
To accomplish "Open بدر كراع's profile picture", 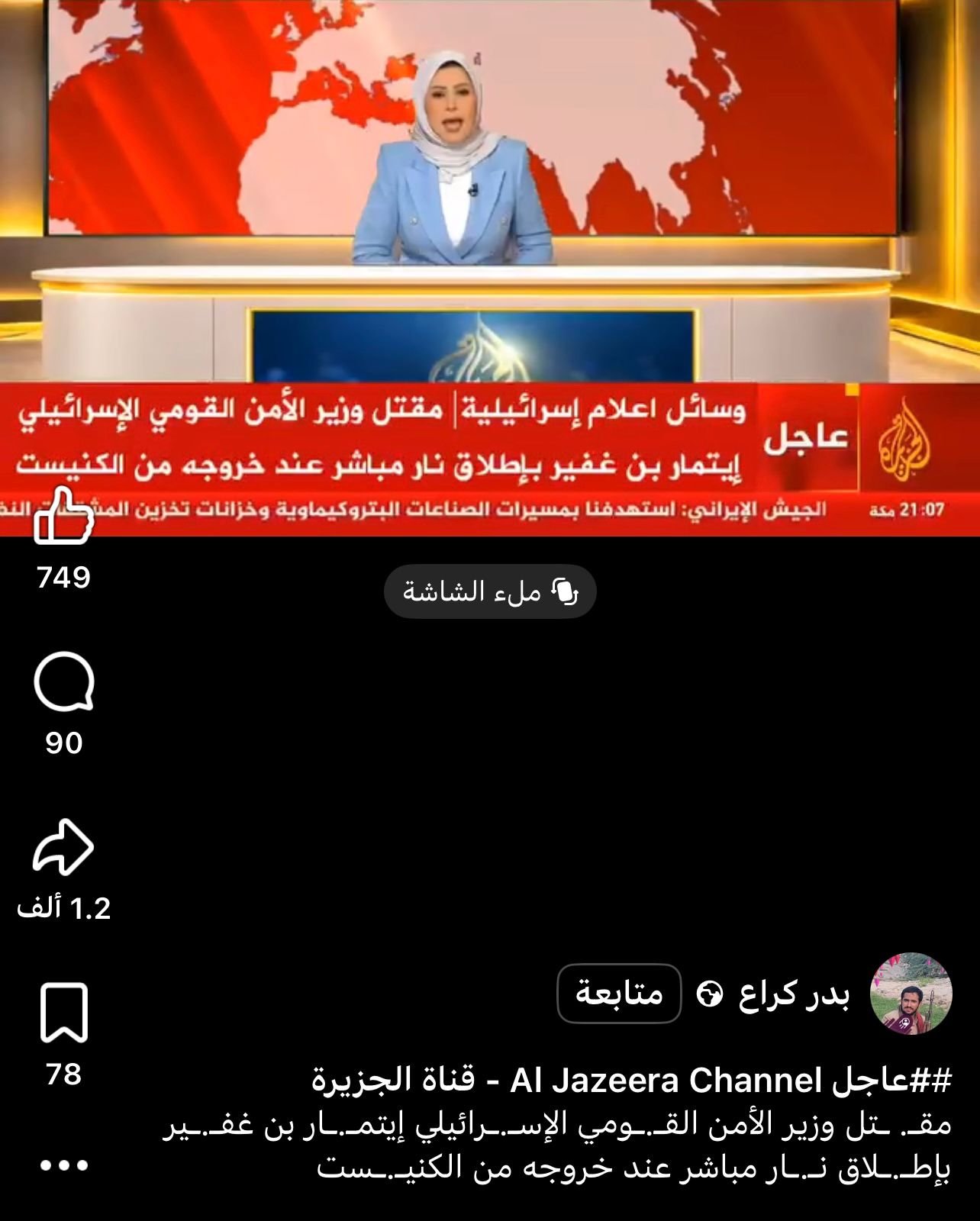I will coord(911,994).
